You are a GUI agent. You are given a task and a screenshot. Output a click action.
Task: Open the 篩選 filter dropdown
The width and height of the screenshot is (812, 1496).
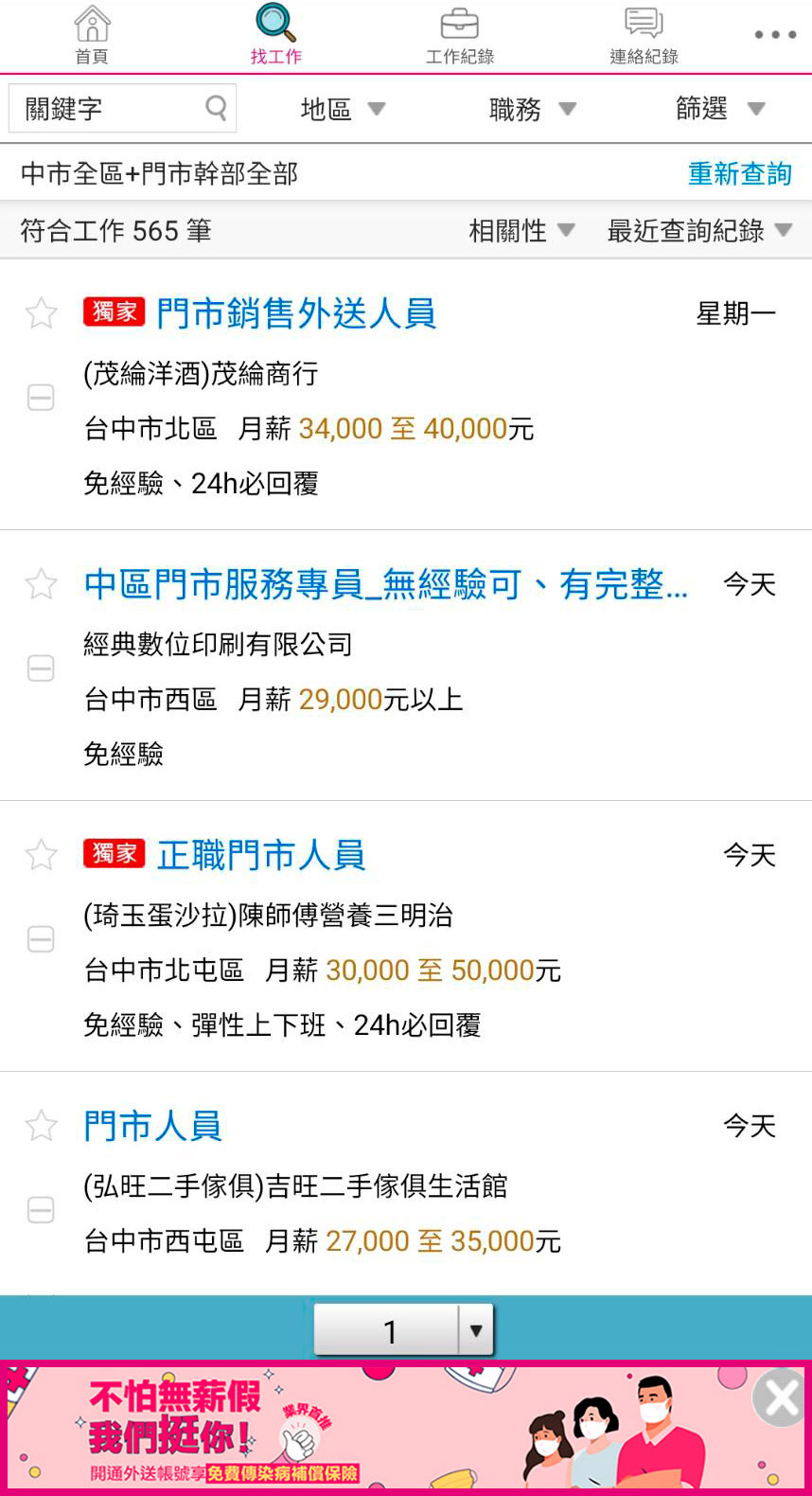[719, 109]
